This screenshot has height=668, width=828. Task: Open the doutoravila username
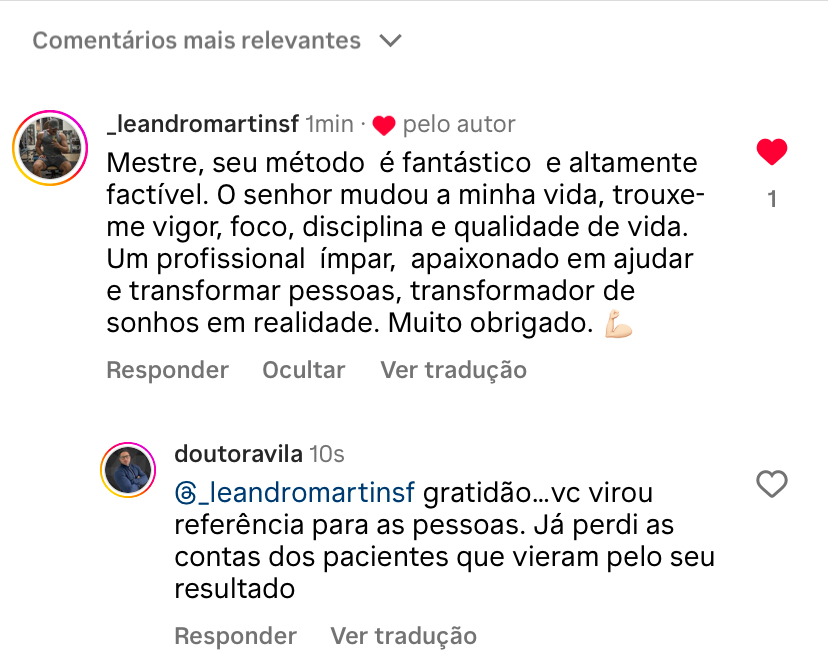238,455
